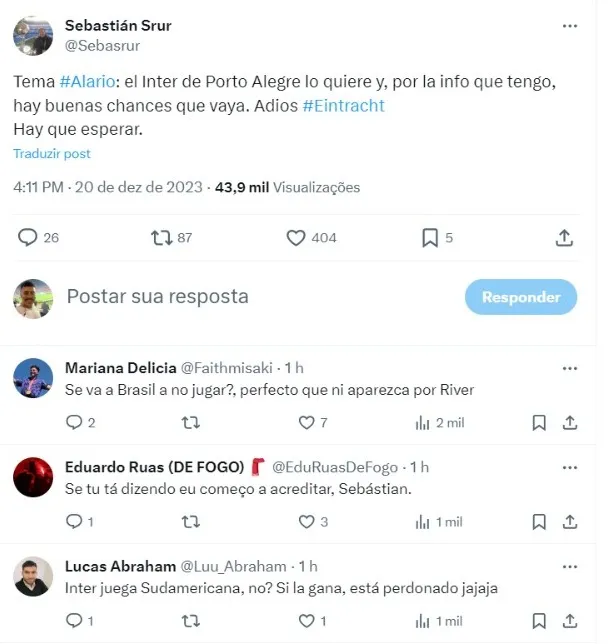612x644 pixels.
Task: Open more options on Mariana Delicia's reply
Action: (569, 368)
